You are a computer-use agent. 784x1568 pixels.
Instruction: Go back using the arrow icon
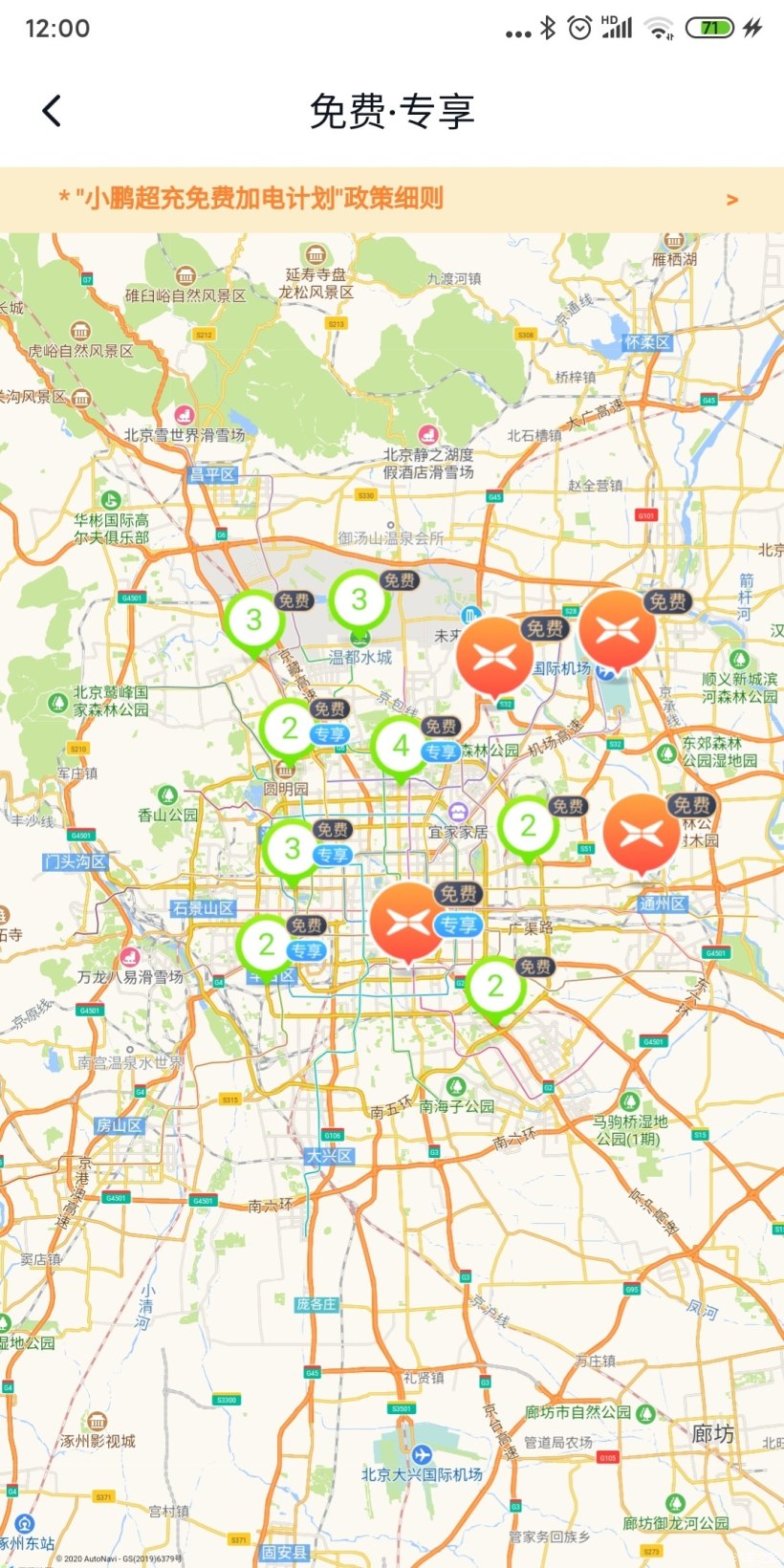point(53,111)
